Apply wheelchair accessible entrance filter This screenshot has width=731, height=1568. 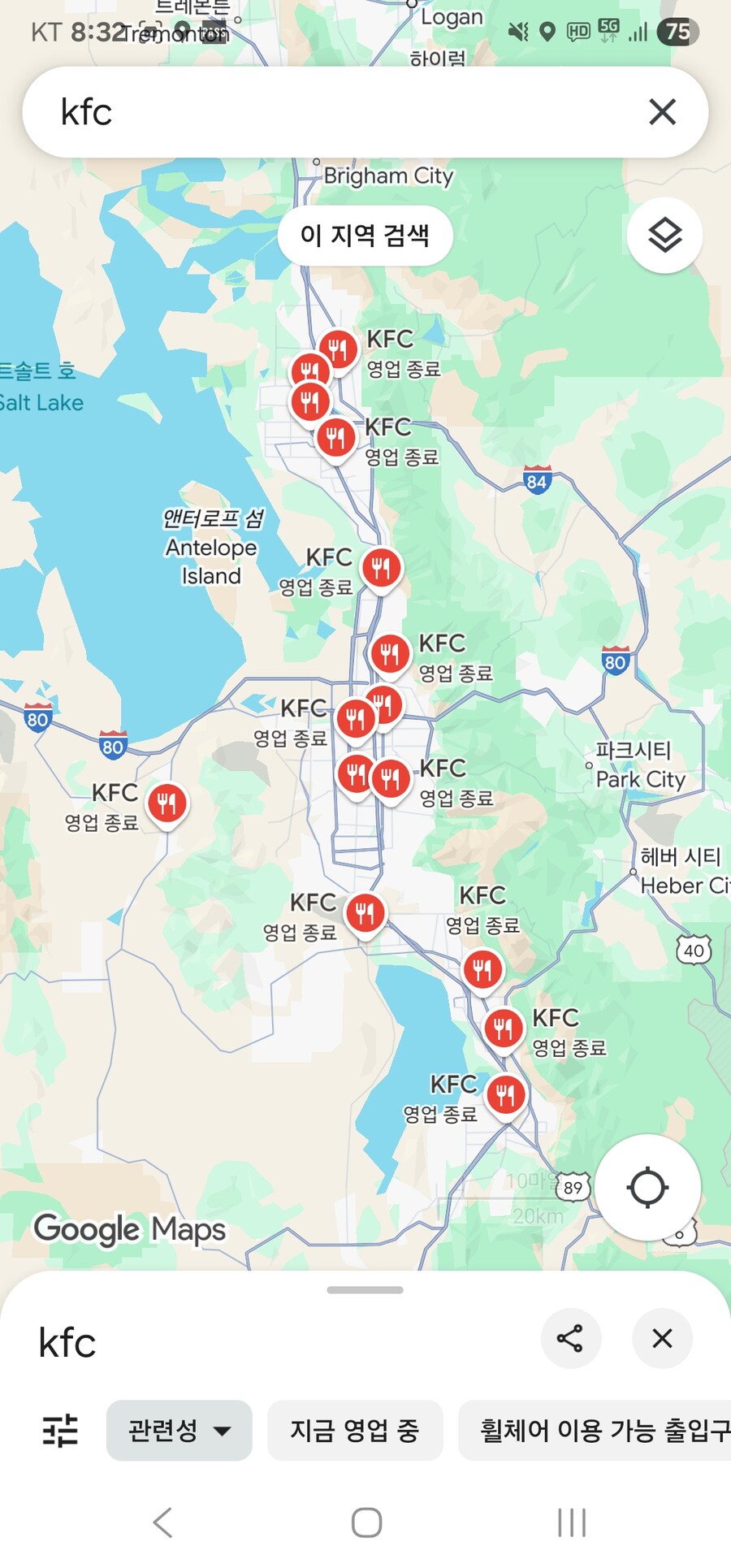(x=601, y=1430)
